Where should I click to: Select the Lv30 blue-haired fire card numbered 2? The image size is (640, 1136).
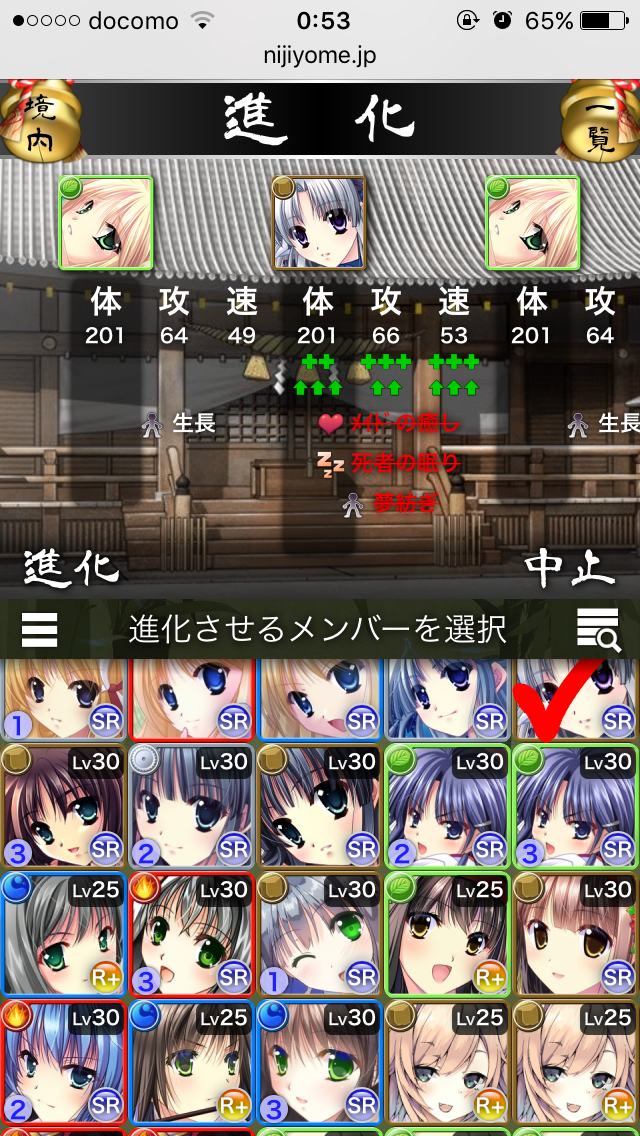pyautogui.click(x=63, y=1062)
